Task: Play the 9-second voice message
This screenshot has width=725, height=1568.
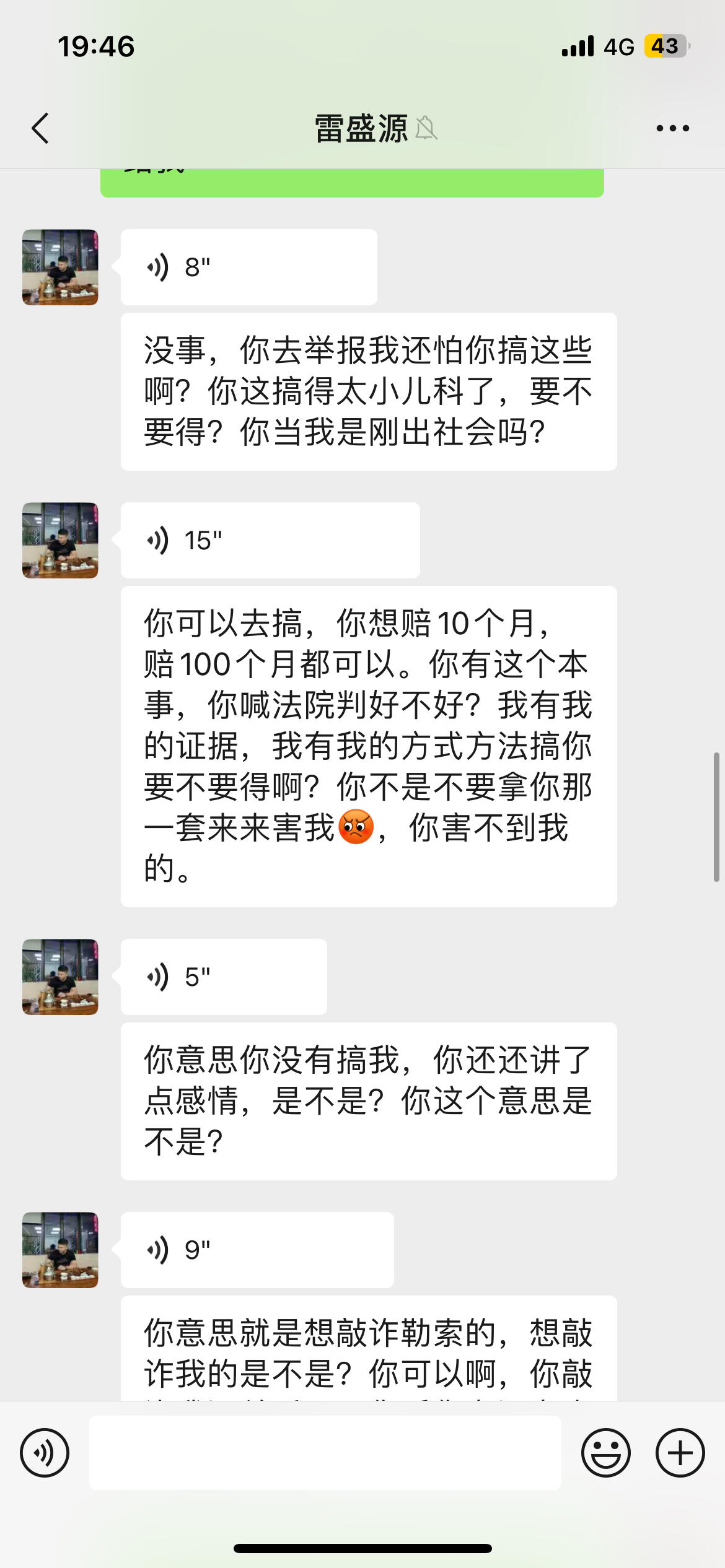Action: point(257,1250)
